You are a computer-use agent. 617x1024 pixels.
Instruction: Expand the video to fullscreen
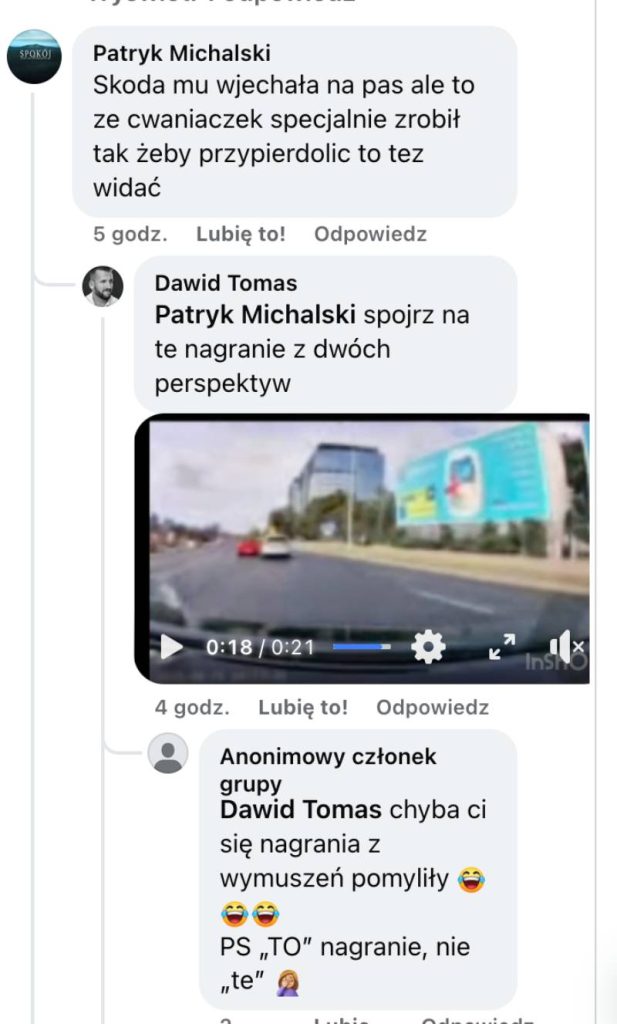pyautogui.click(x=502, y=647)
